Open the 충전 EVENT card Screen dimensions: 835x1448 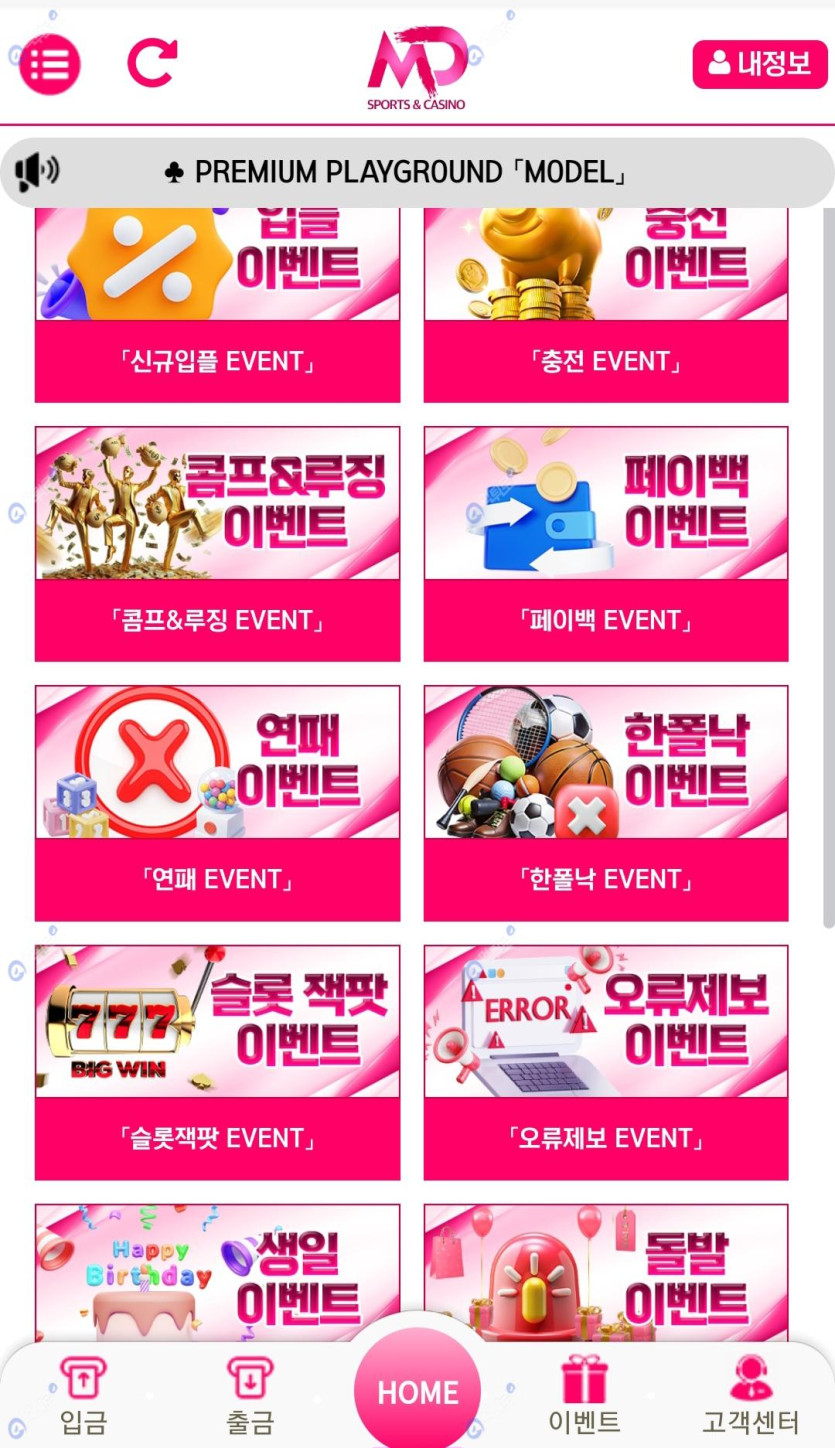606,361
